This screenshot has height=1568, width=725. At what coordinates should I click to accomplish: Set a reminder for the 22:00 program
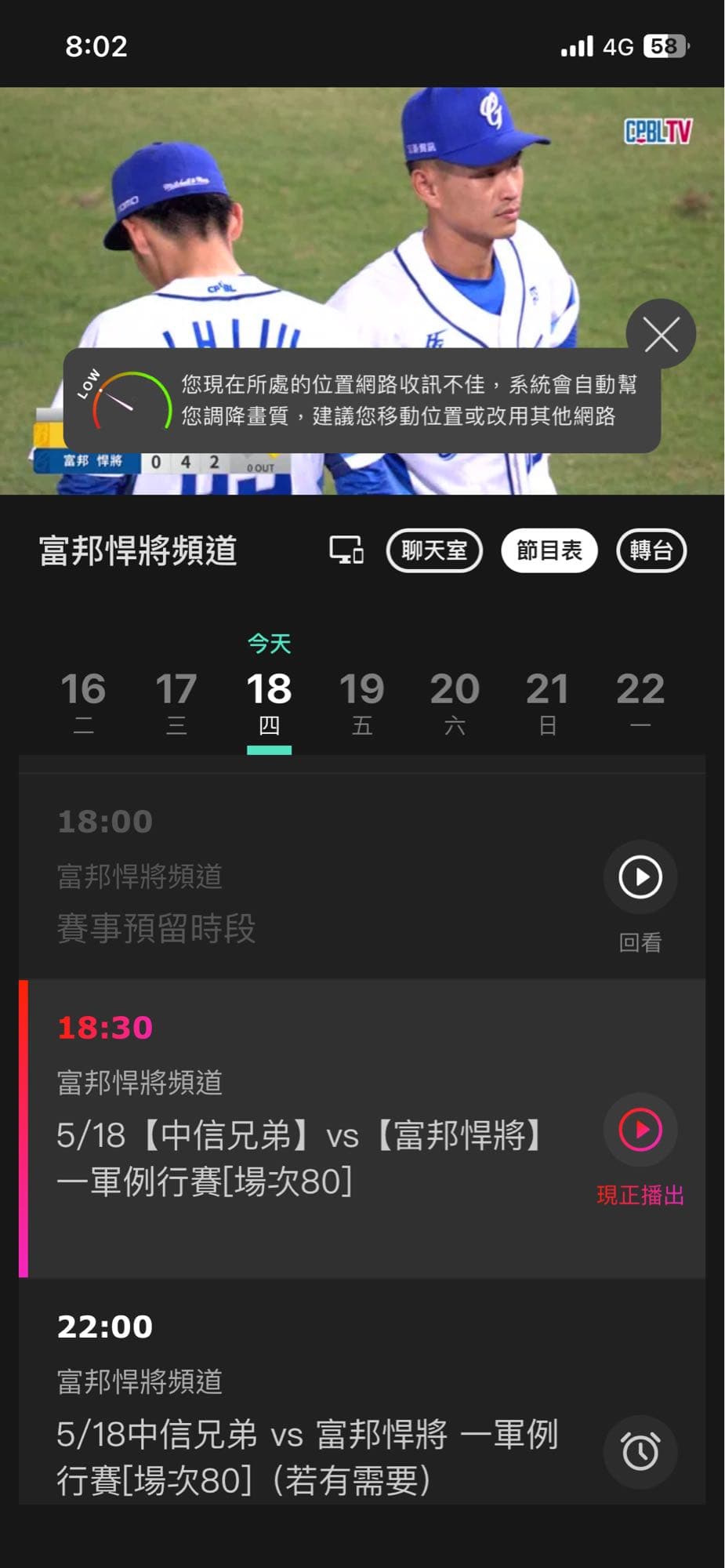click(x=640, y=1451)
